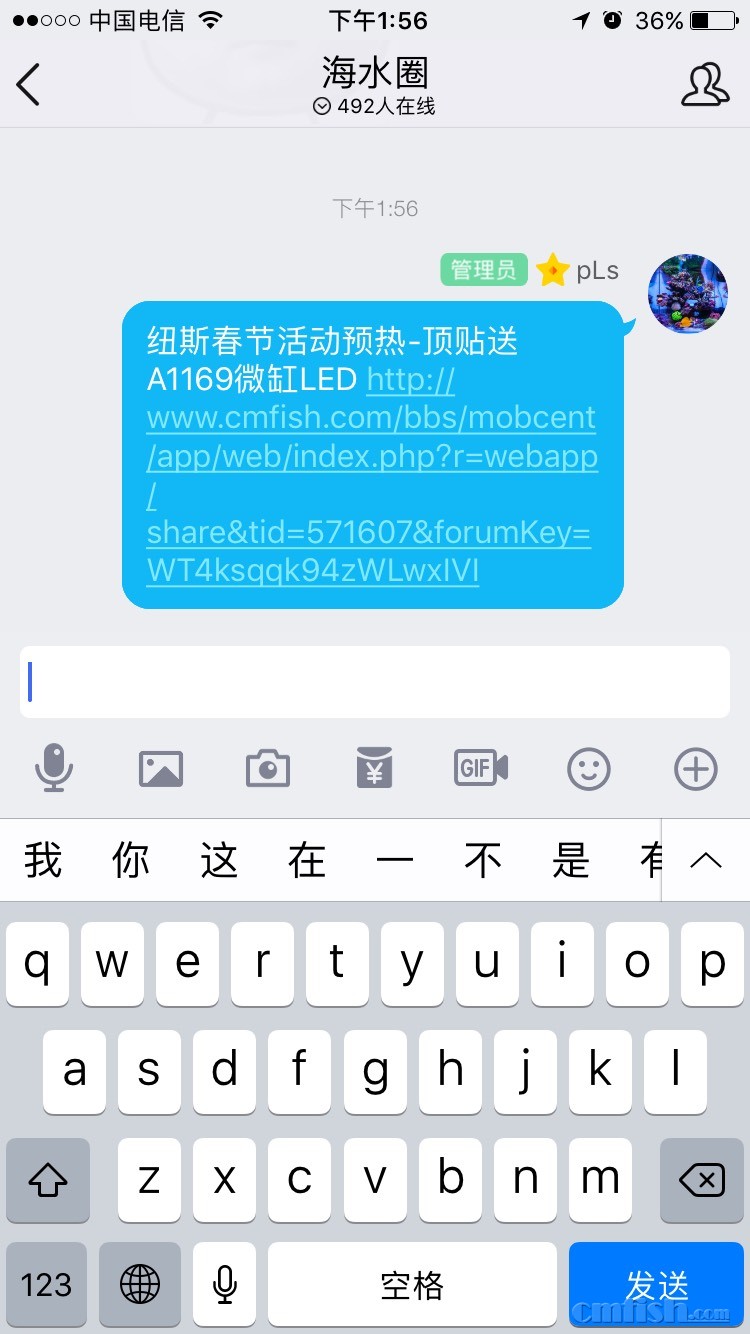Tap the keyboard dictation microphone key
Image resolution: width=750 pixels, height=1334 pixels.
coord(225,1284)
